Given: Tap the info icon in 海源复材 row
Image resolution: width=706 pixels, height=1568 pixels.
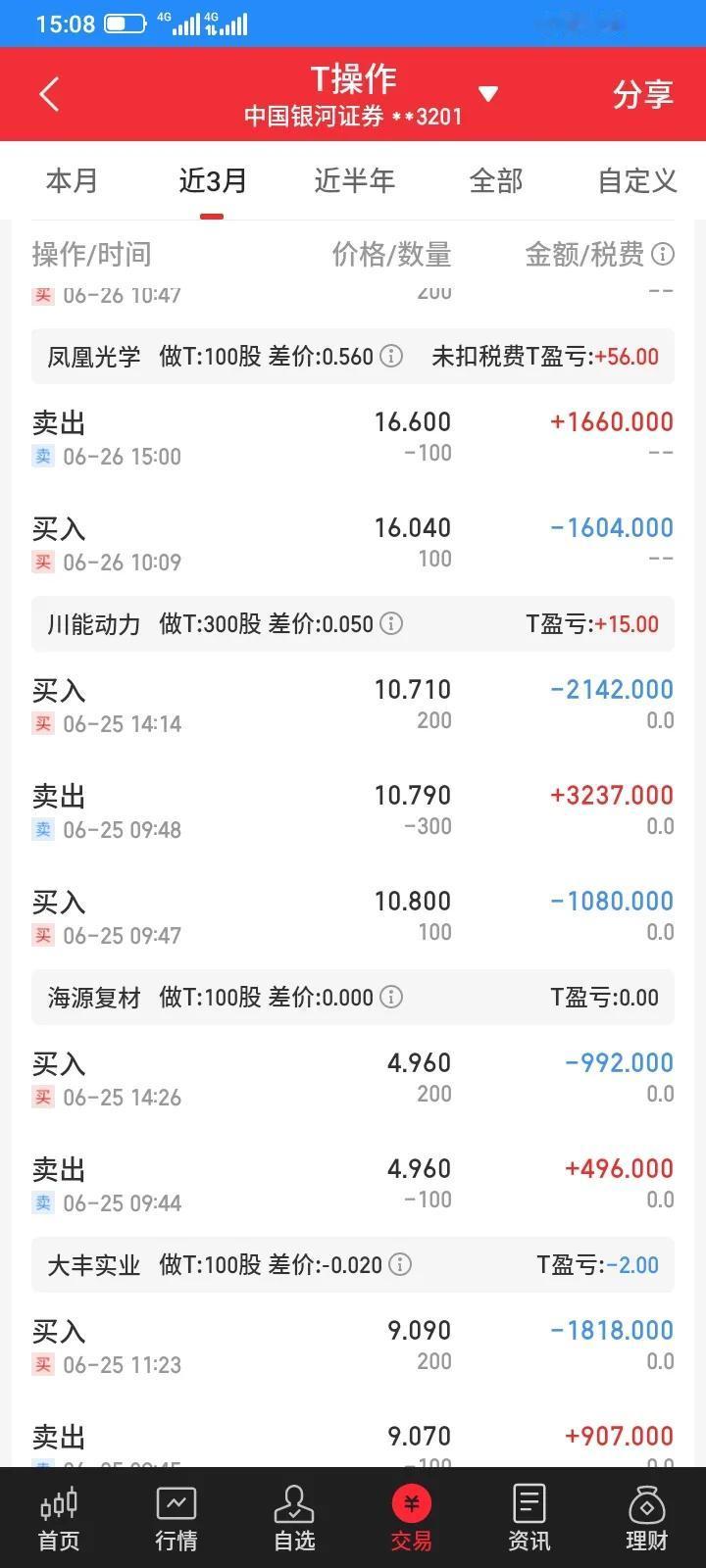Looking at the screenshot, I should point(391,997).
